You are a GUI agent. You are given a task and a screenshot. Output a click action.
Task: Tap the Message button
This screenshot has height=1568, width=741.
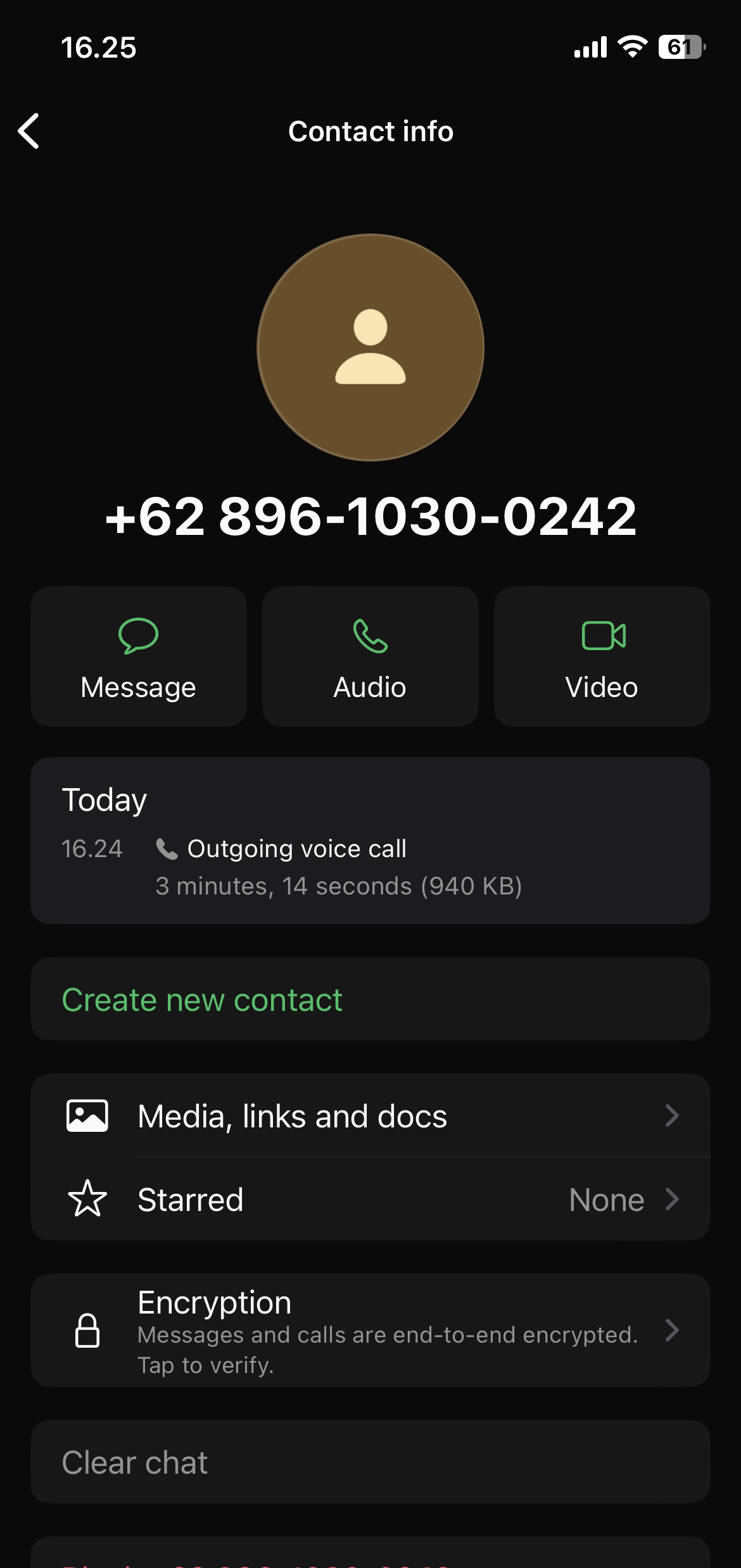[x=138, y=656]
